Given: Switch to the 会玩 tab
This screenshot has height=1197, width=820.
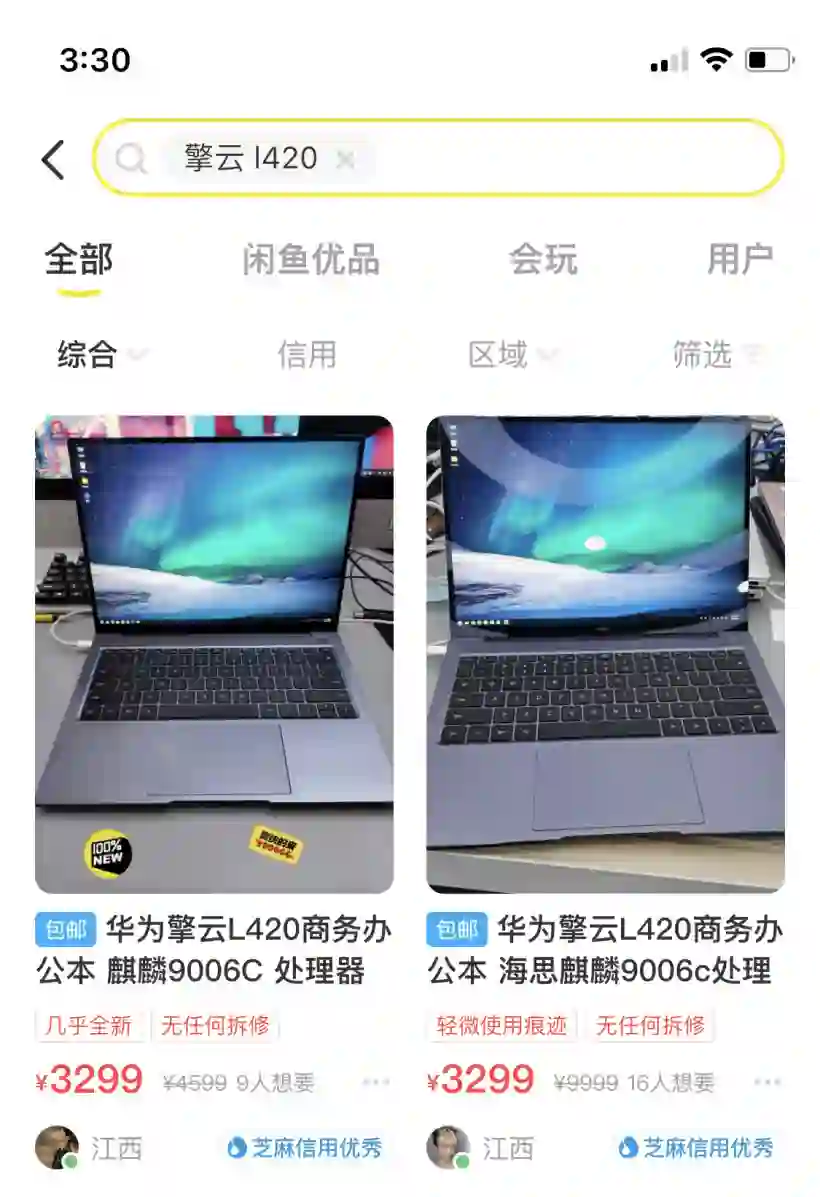Looking at the screenshot, I should (x=543, y=259).
